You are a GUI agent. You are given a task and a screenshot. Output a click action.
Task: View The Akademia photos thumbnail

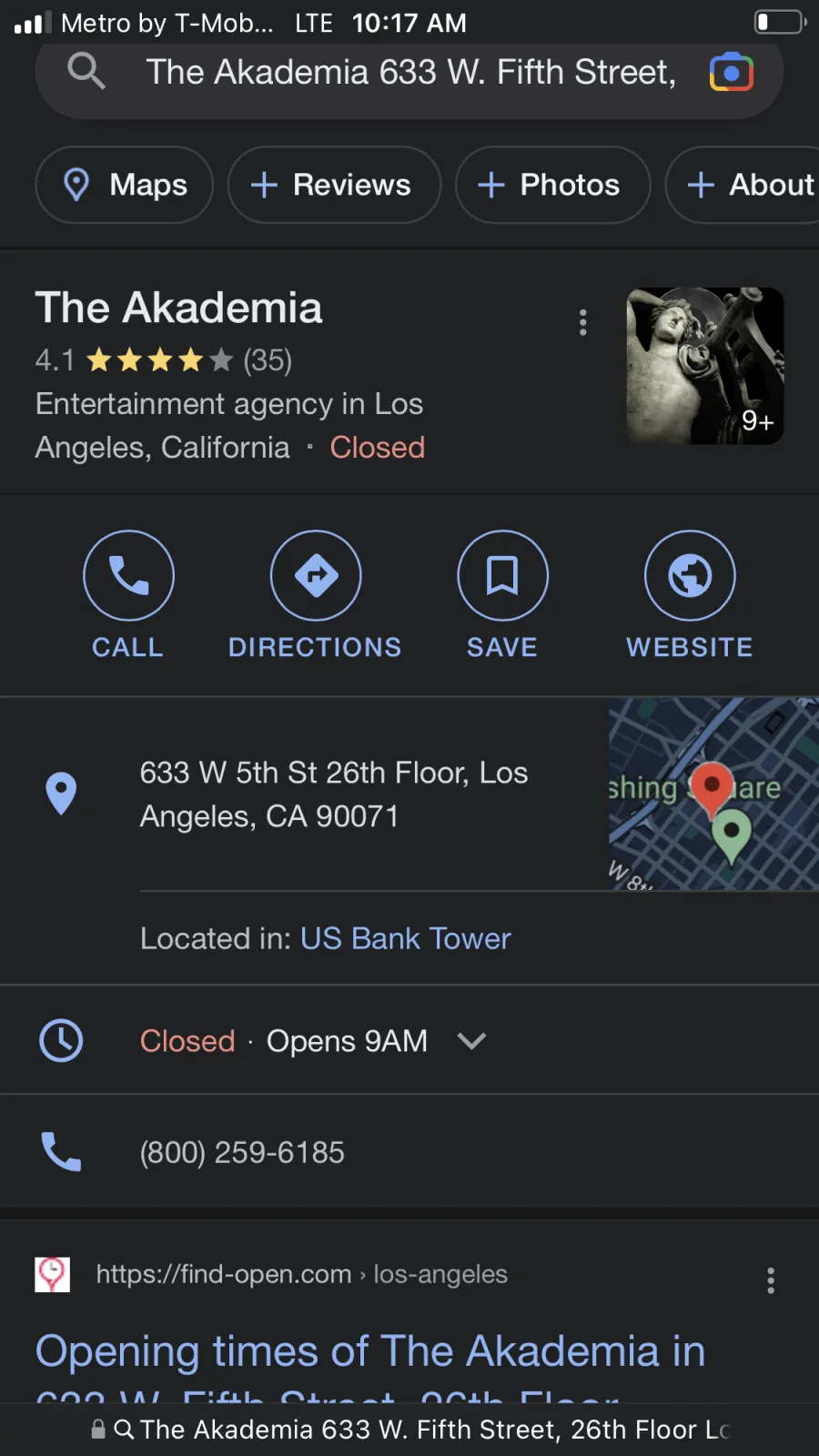[x=705, y=366]
